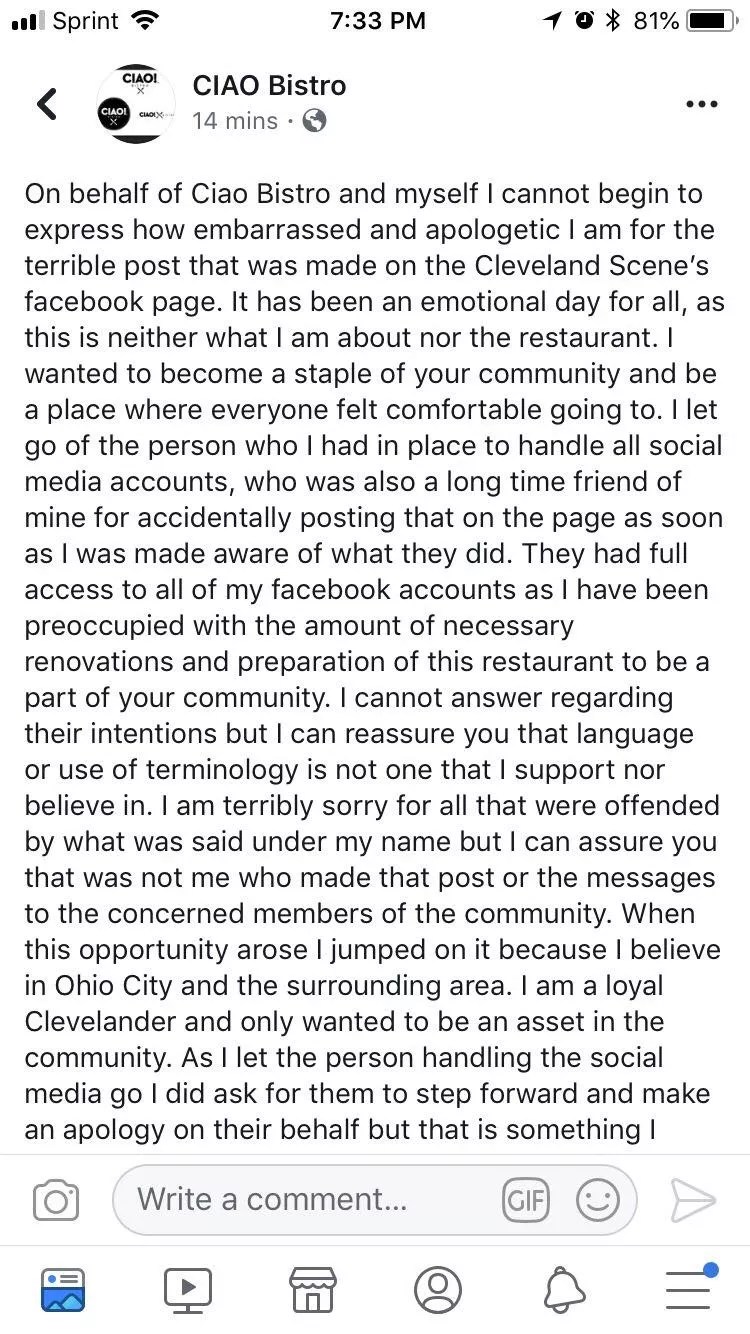Screen dimensions: 750x1334
Task: Open the post's three-dot options menu
Action: click(x=700, y=104)
